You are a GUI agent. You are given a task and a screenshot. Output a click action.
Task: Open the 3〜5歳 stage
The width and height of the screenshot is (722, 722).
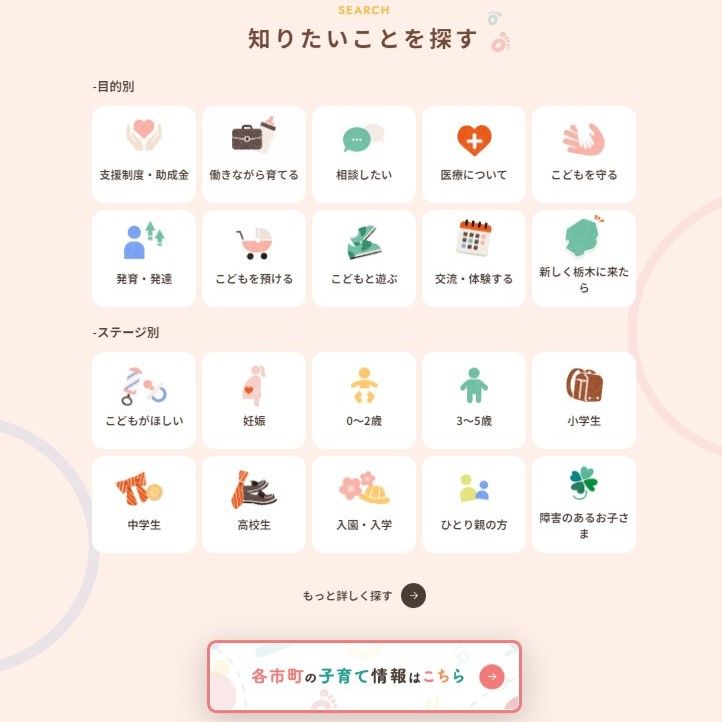click(x=474, y=400)
